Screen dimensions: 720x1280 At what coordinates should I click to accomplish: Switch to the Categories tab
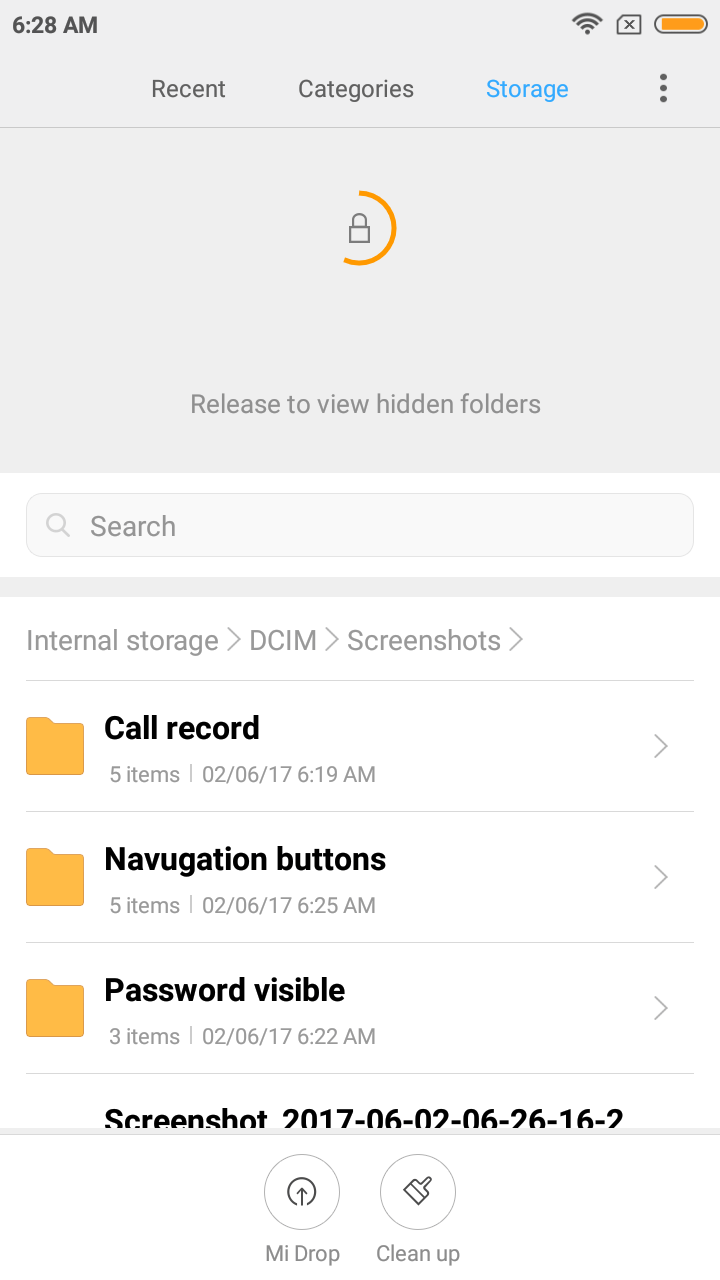[356, 89]
